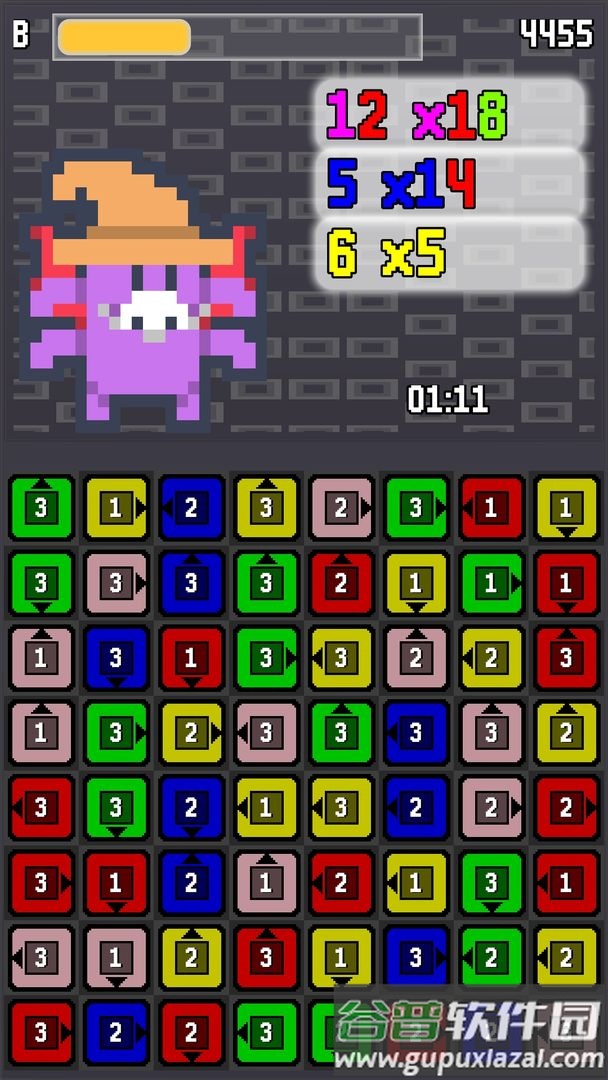
Task: Tap the pink 3 tile pointing right
Action: pos(116,583)
